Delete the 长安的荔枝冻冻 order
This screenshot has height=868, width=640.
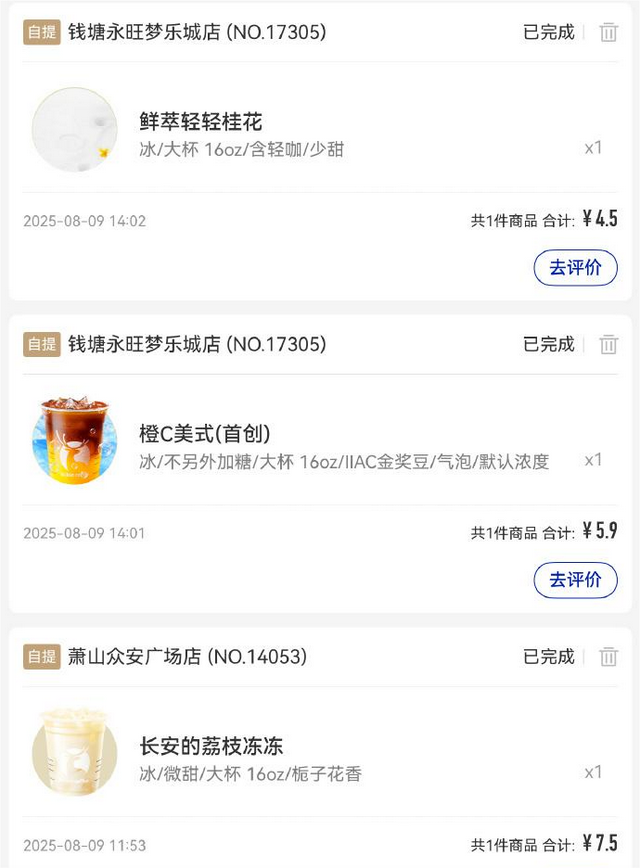pos(608,657)
